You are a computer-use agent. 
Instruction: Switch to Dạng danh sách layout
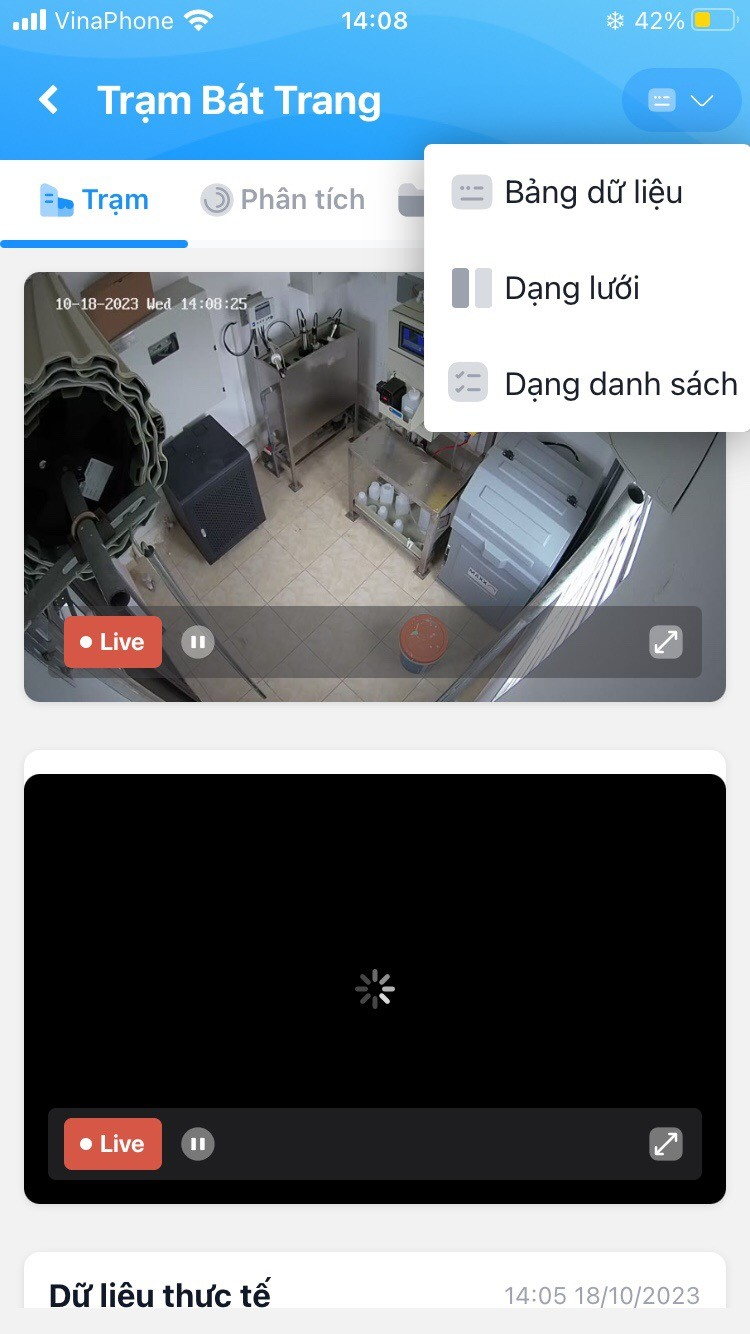pos(587,384)
